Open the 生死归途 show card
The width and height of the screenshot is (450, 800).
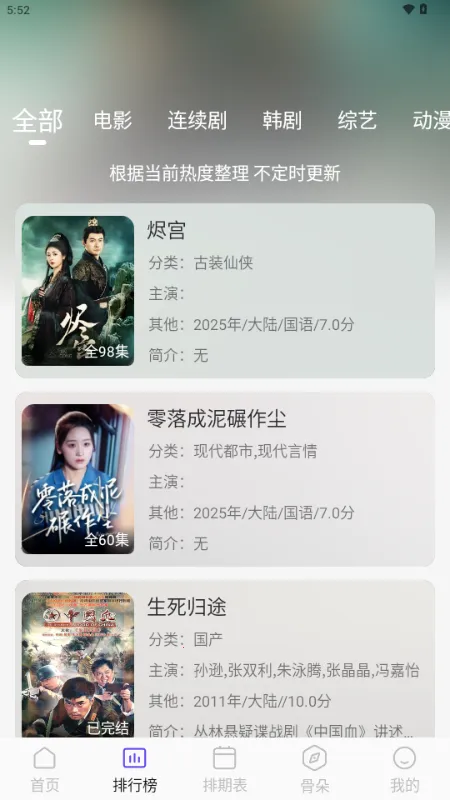[225, 659]
